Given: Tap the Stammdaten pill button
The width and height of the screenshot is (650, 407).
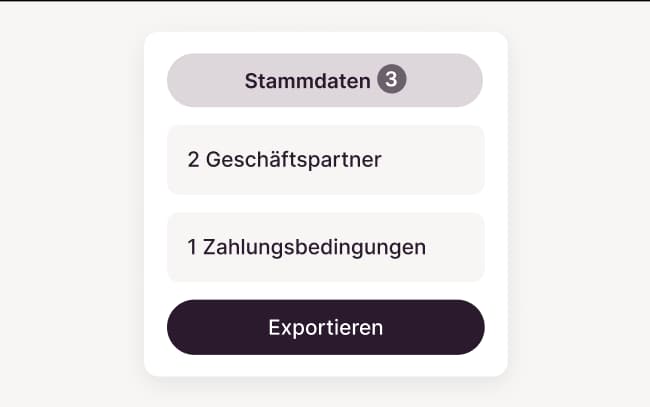Looking at the screenshot, I should click(x=324, y=80).
